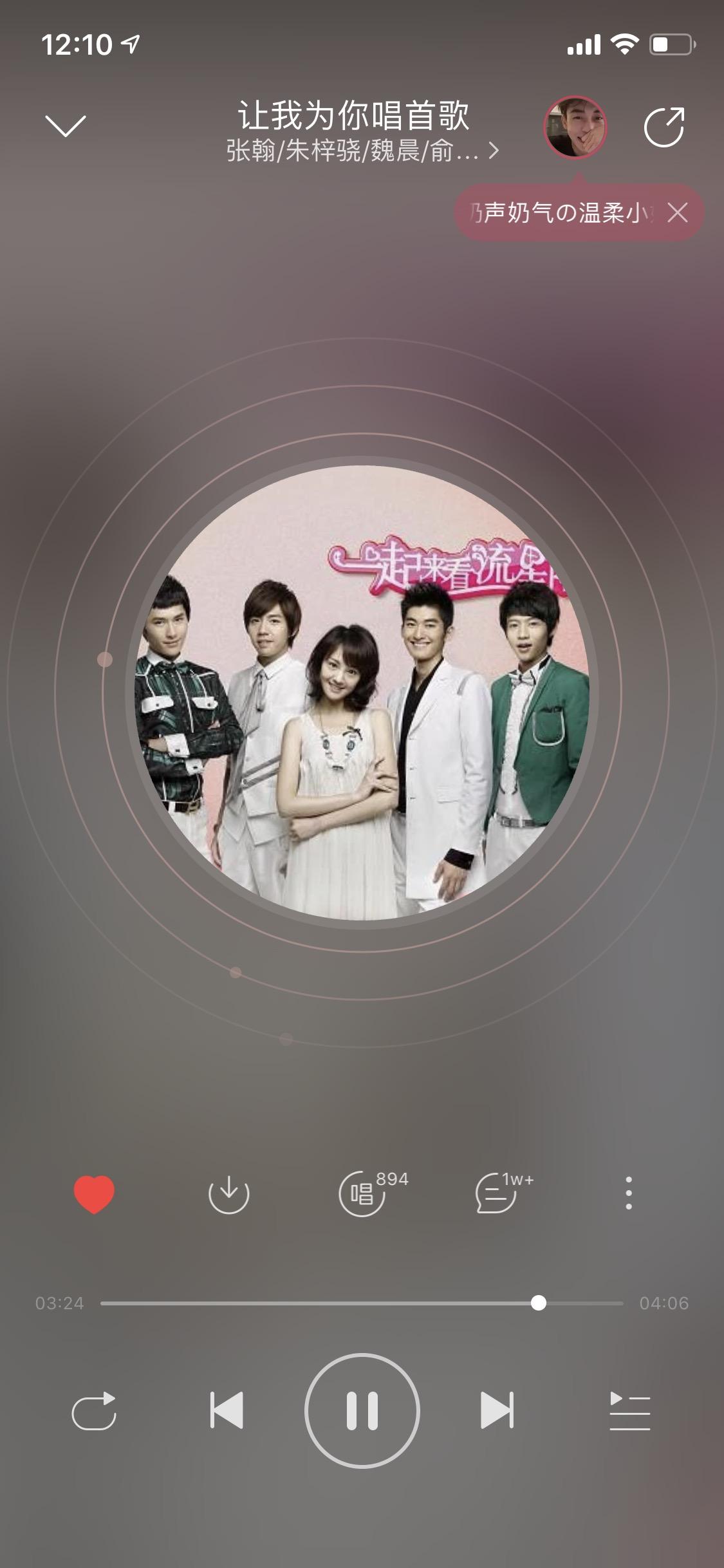Unlike the song with red heart
Image resolution: width=724 pixels, height=1568 pixels.
(x=94, y=1194)
